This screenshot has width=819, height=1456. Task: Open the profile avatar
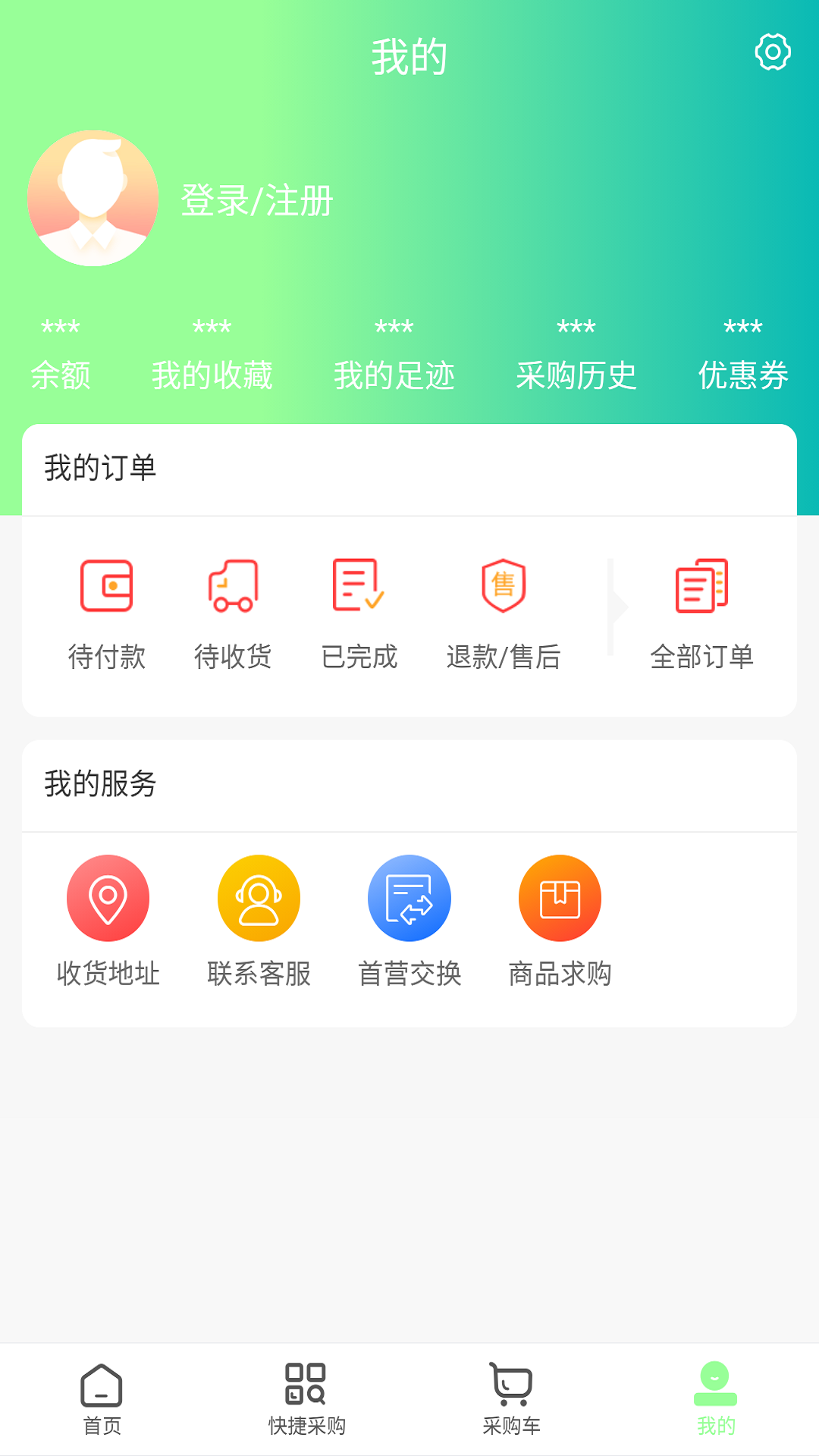coord(93,198)
